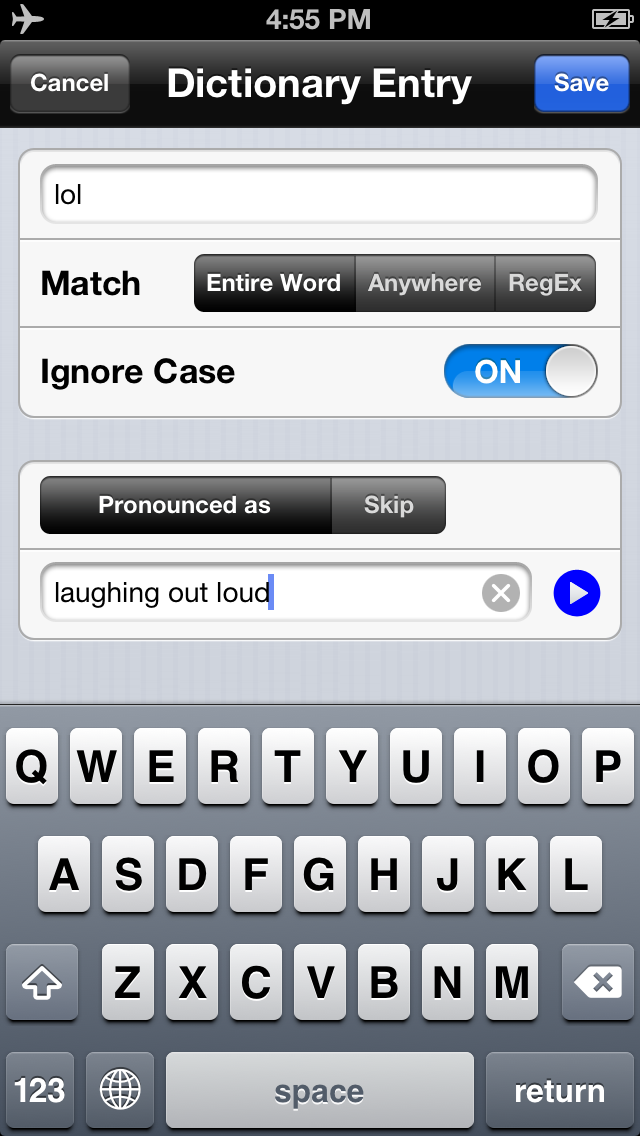Tap the laughing out loud pronunciation field
Screen dimensions: 640x1136
pos(260,593)
